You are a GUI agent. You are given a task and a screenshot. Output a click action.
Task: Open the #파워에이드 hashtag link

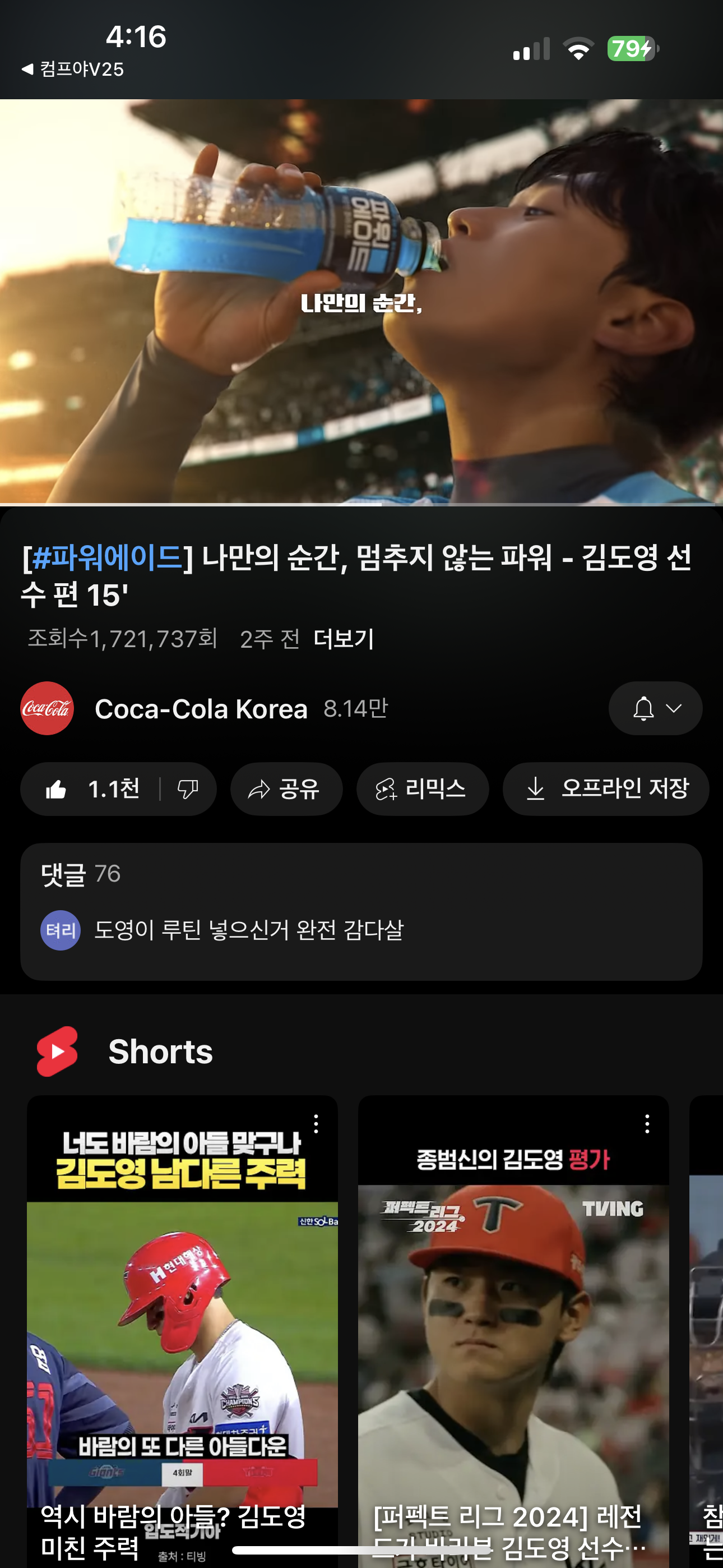[107, 557]
